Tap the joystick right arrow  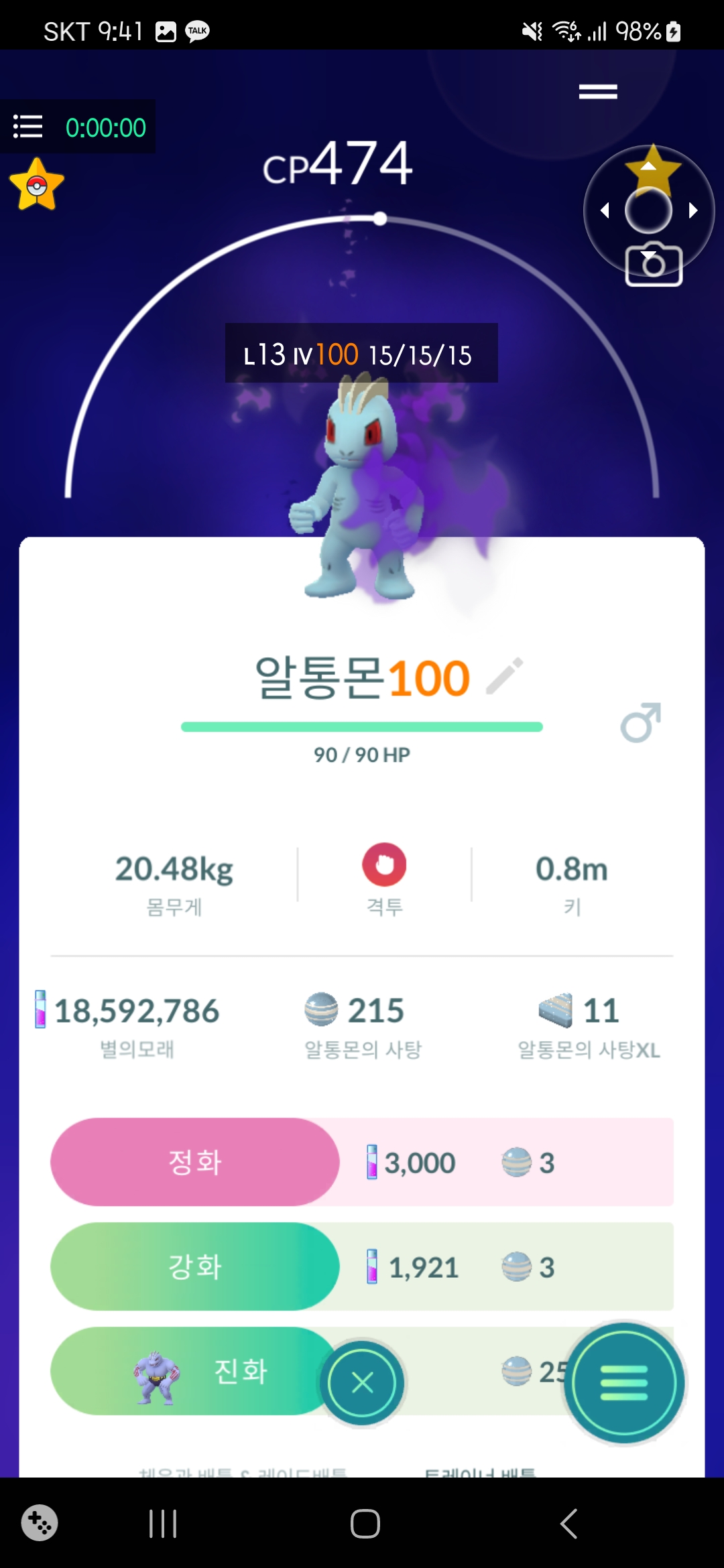tap(694, 211)
